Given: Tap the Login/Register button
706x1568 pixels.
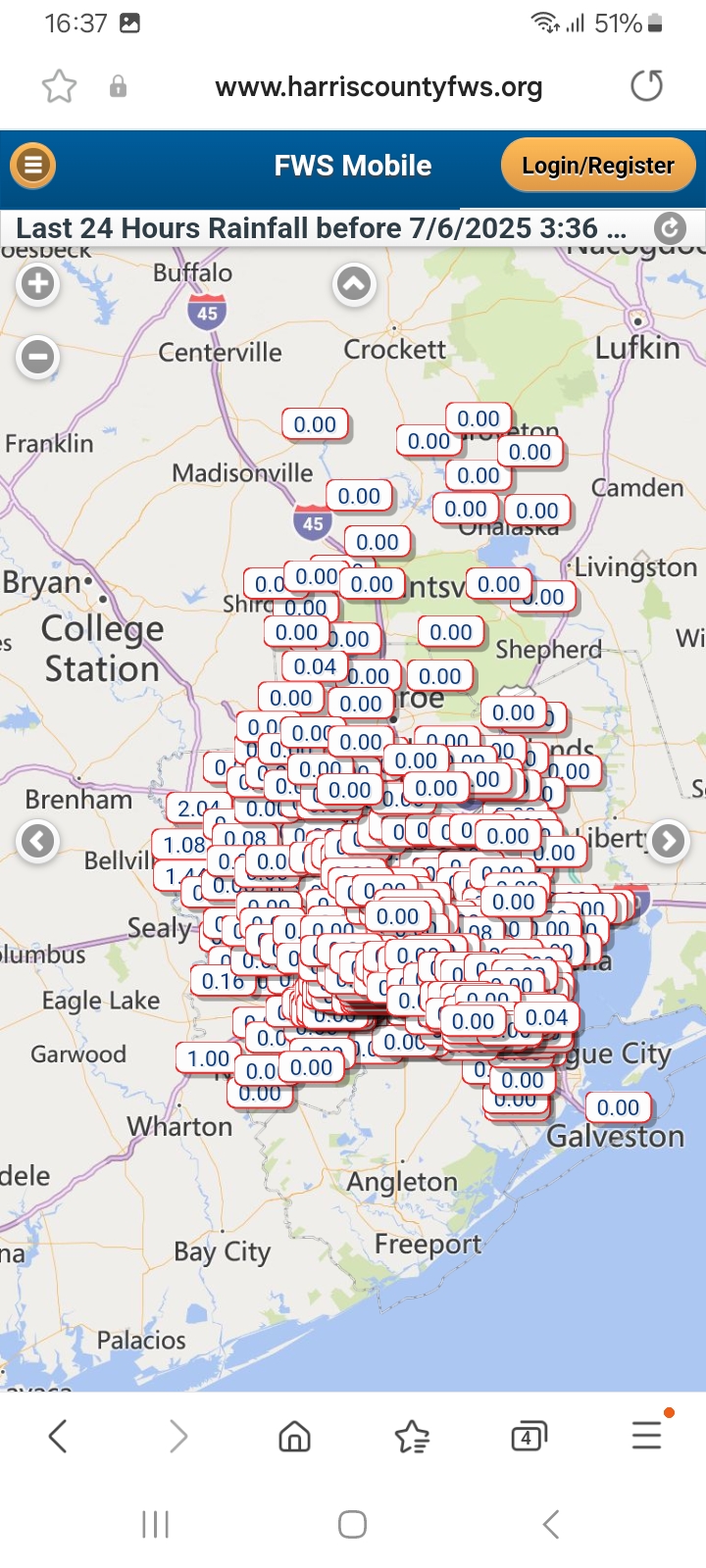Looking at the screenshot, I should [x=598, y=166].
